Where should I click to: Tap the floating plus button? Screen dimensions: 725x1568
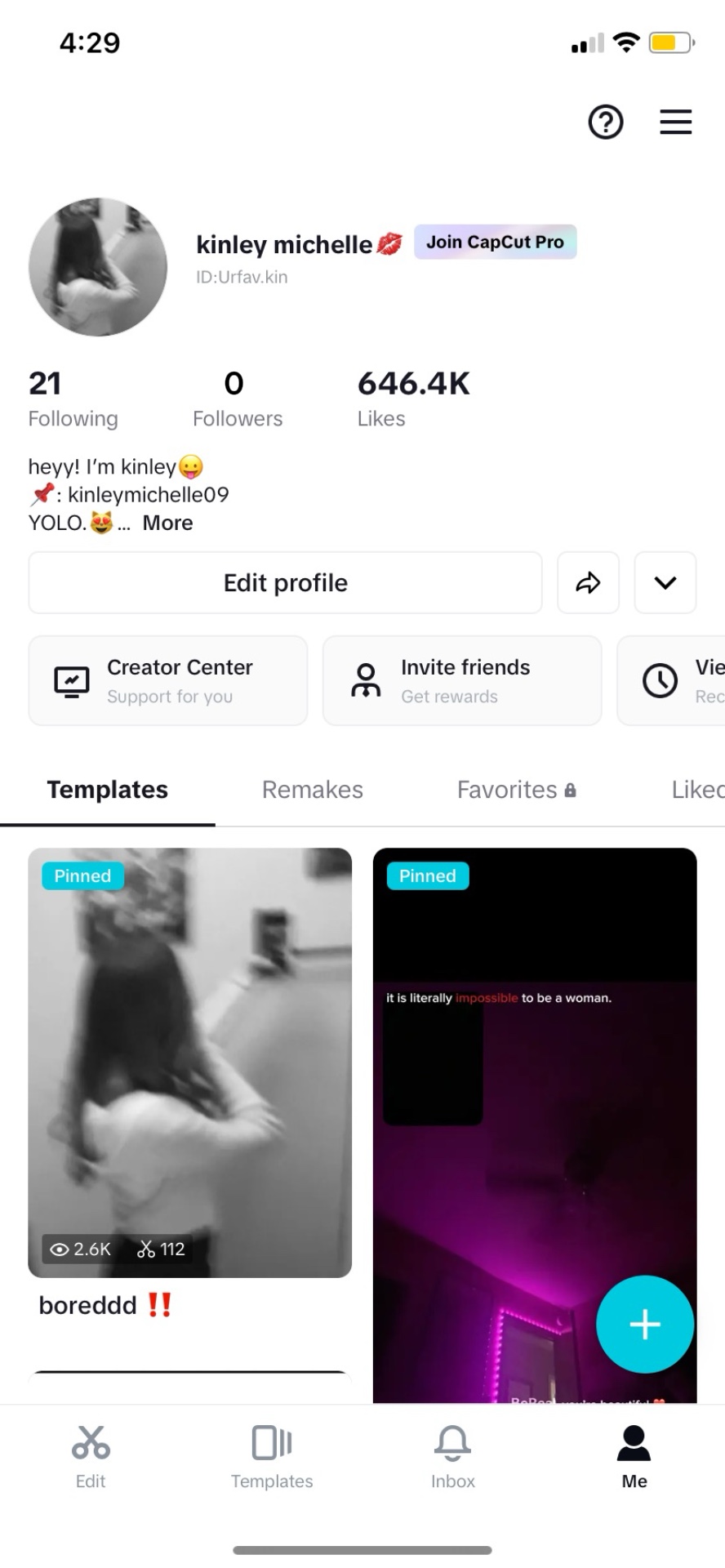pos(645,1324)
